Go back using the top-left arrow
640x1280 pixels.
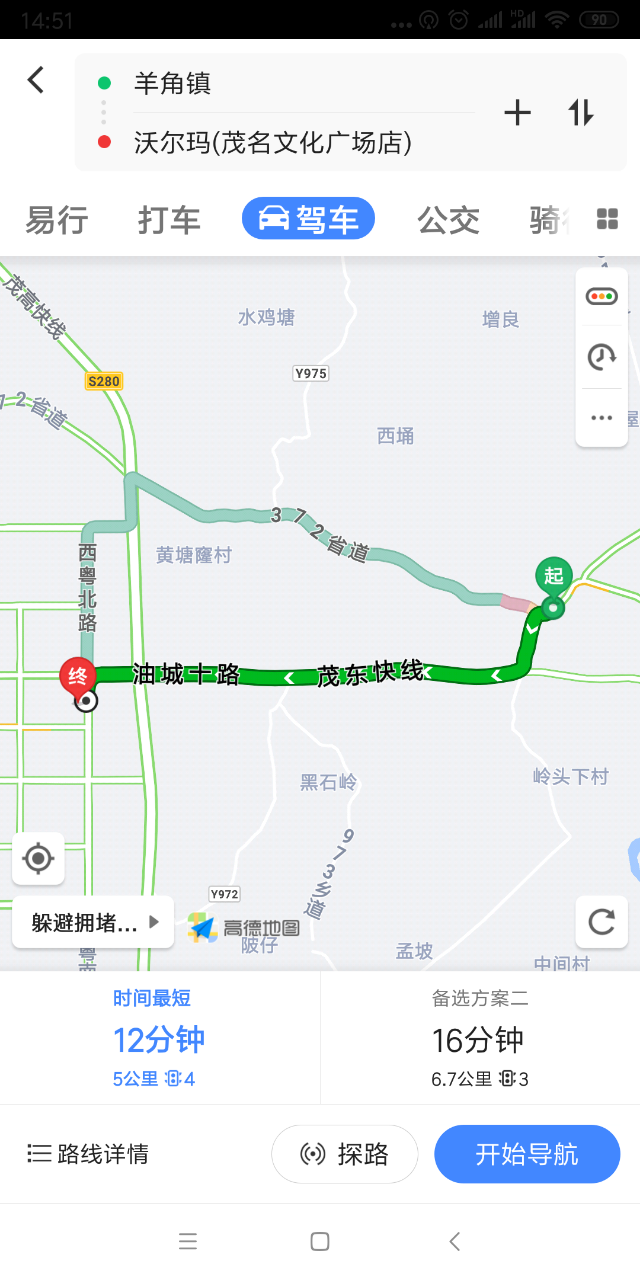pyautogui.click(x=36, y=80)
